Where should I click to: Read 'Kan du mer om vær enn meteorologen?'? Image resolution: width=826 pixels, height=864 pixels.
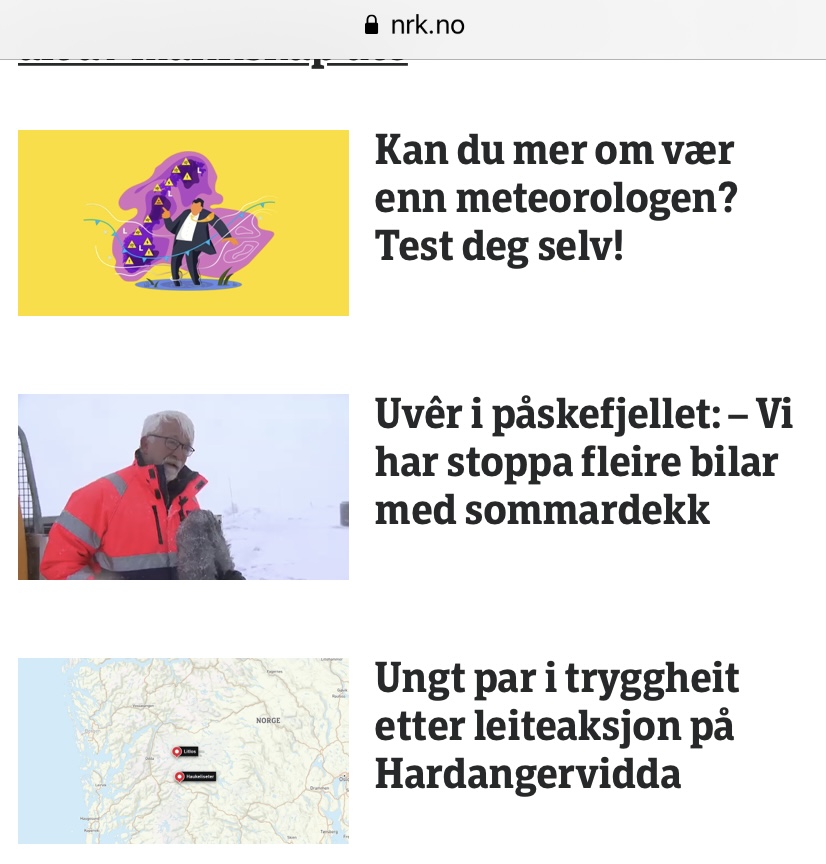(555, 198)
